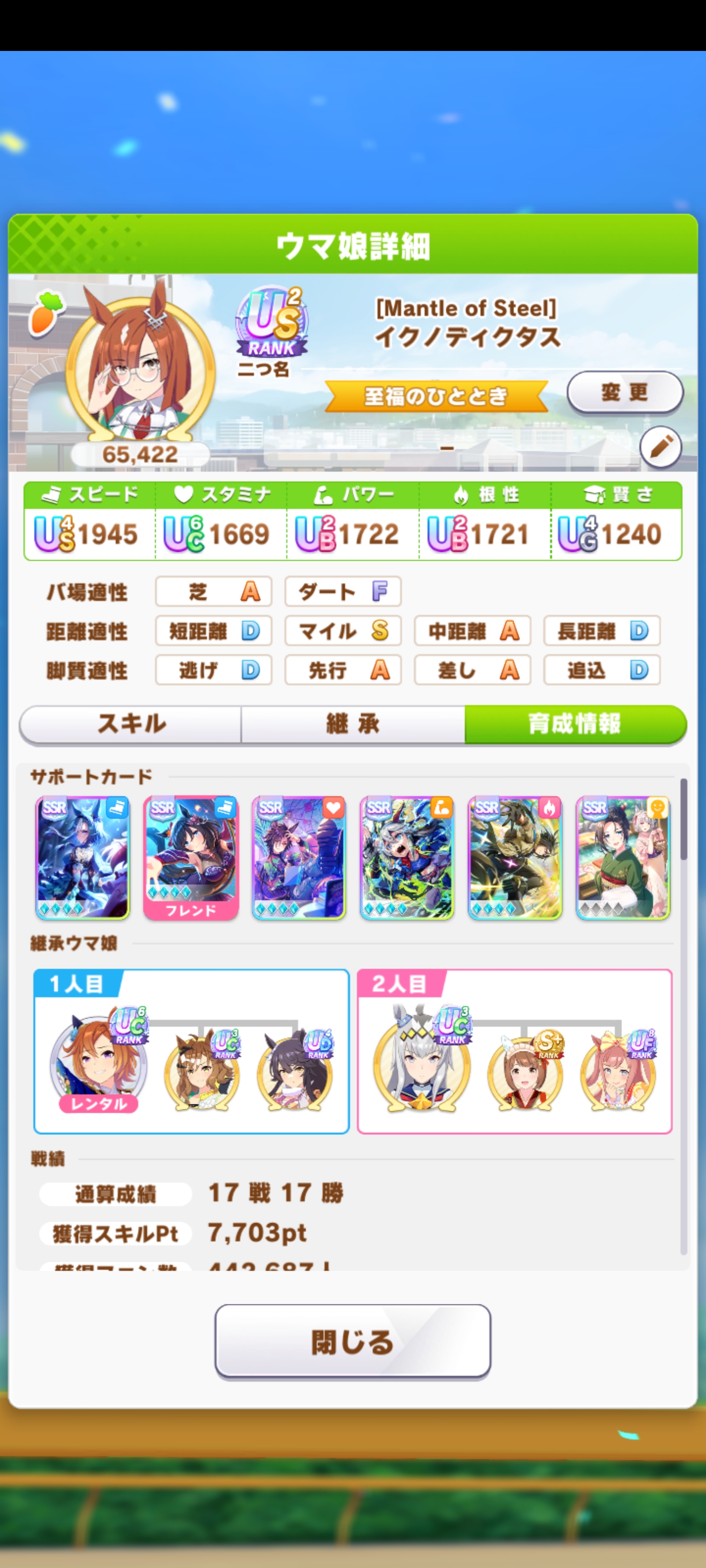Viewport: 706px width, 1568px height.
Task: Tap the pencil edit icon
Action: pos(660,447)
